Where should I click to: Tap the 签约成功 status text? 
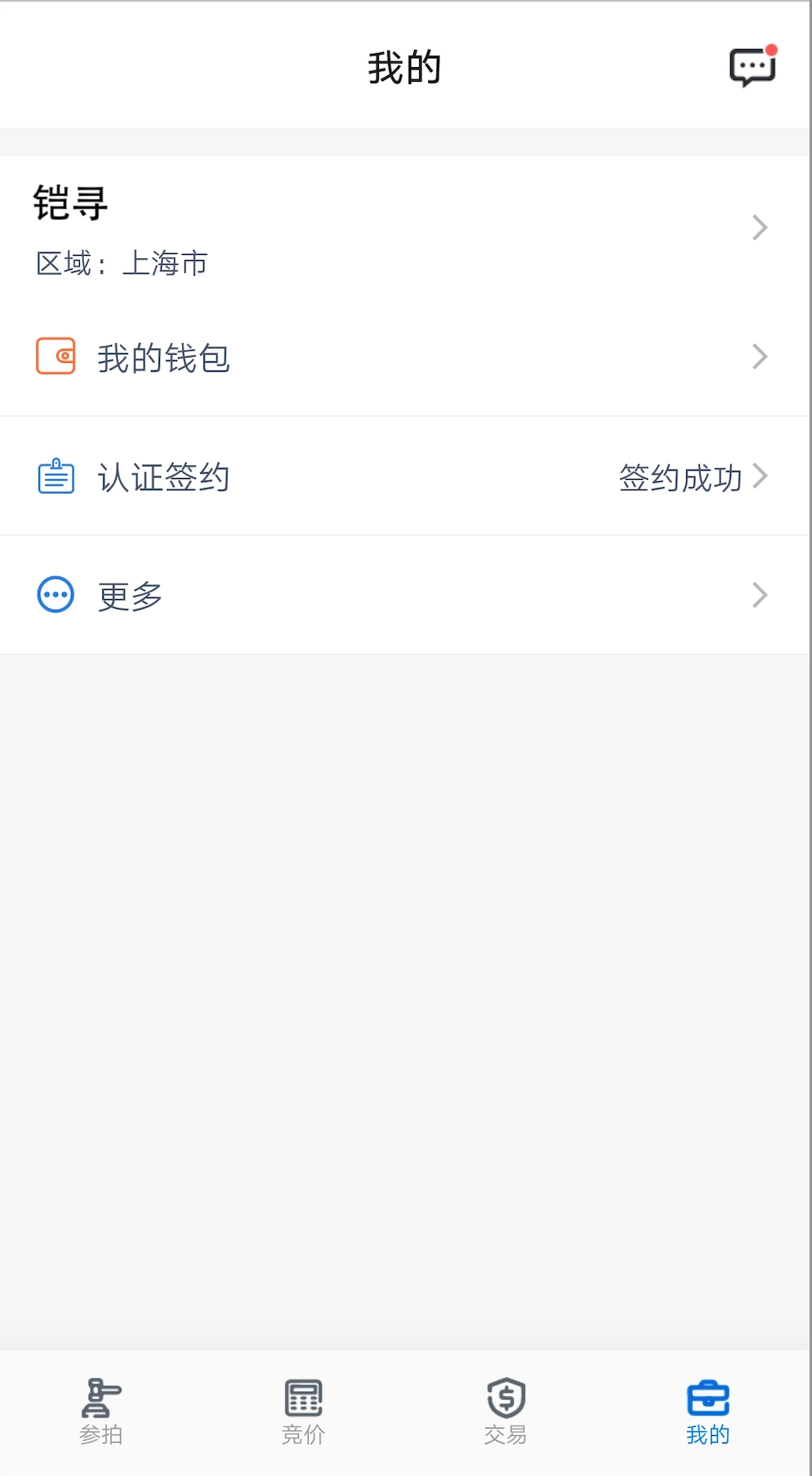pyautogui.click(x=680, y=476)
